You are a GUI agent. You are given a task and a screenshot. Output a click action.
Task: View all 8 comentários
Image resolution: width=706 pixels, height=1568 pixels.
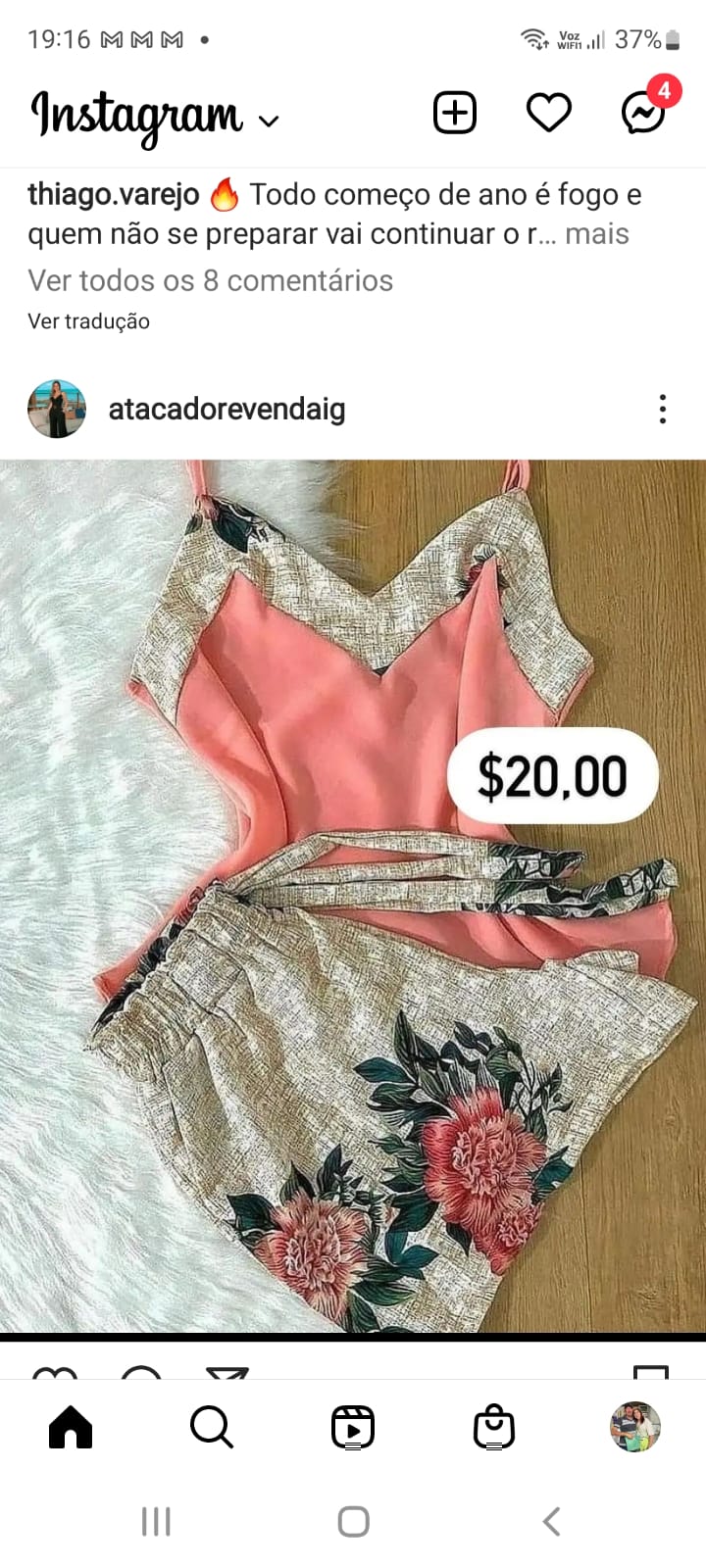point(210,280)
